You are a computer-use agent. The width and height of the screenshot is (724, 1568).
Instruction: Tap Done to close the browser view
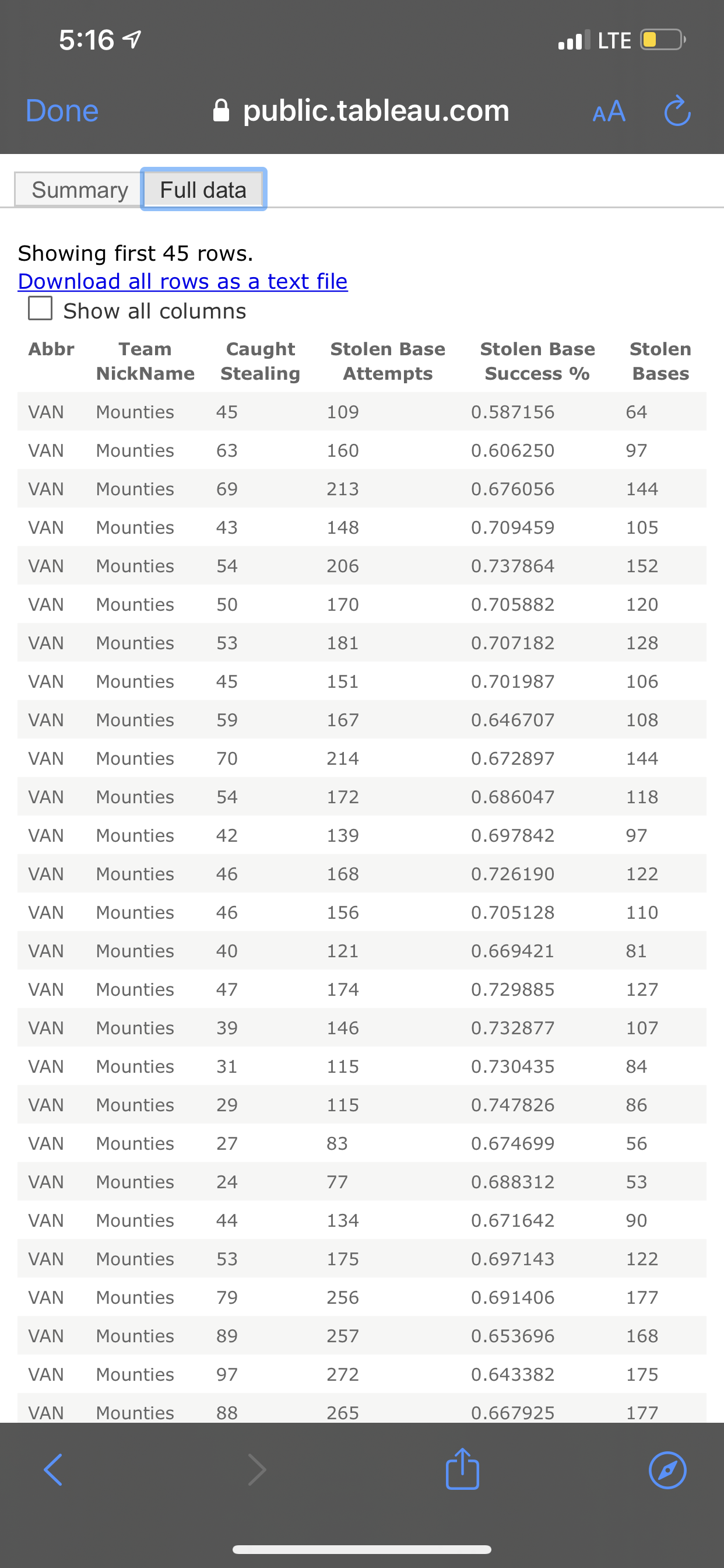pyautogui.click(x=62, y=111)
